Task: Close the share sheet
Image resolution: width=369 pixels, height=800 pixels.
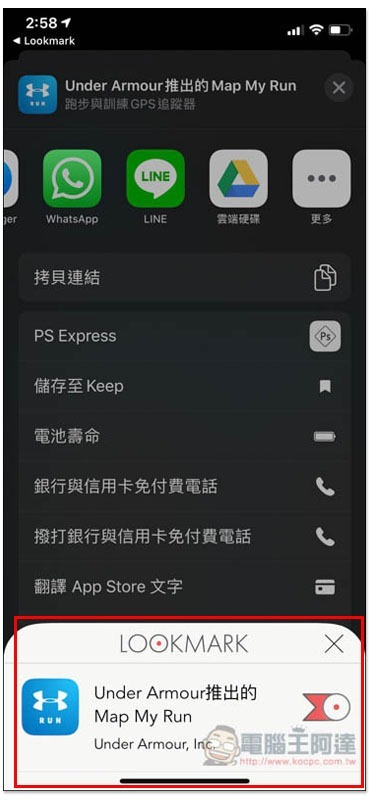Action: tap(339, 88)
